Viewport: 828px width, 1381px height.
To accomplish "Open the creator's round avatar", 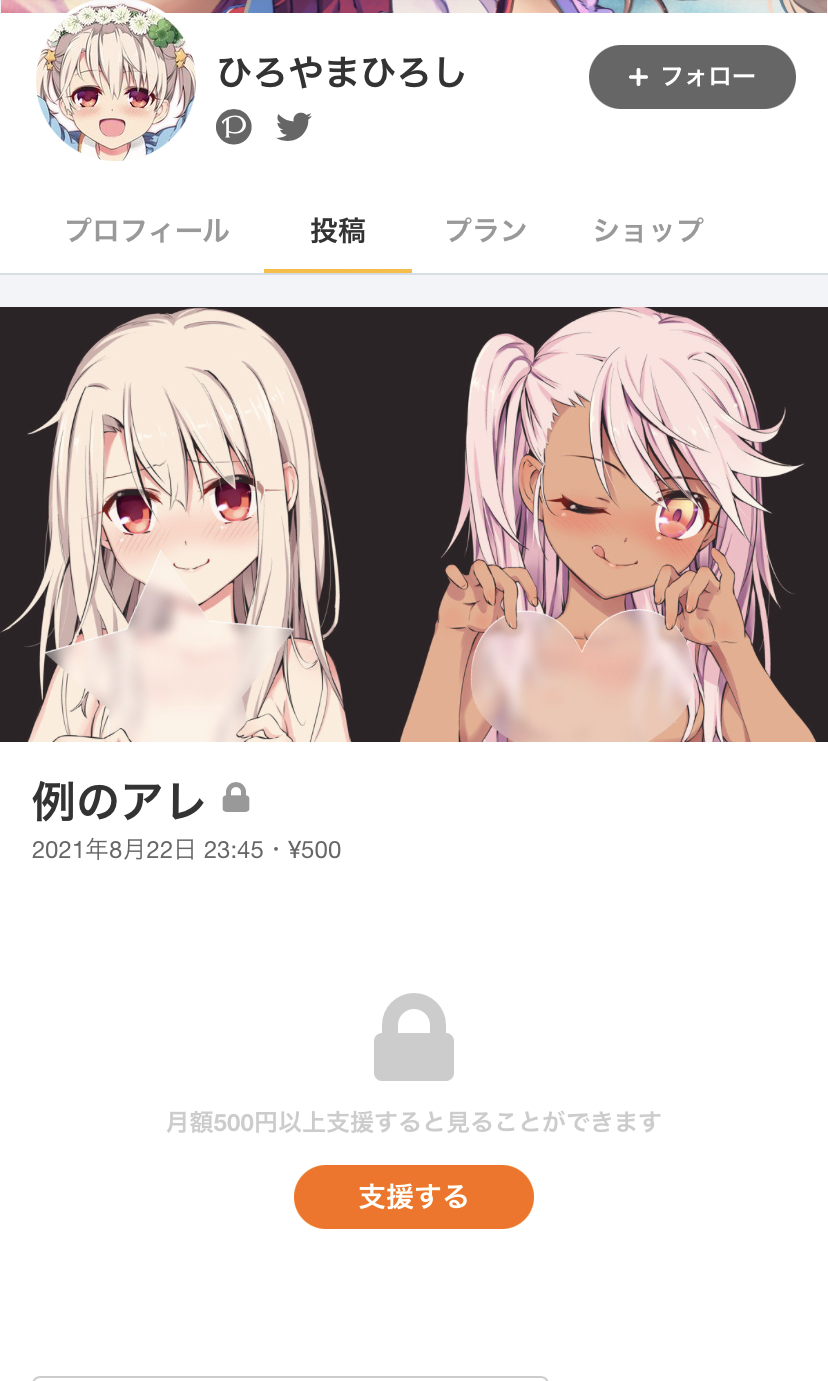I will click(115, 85).
